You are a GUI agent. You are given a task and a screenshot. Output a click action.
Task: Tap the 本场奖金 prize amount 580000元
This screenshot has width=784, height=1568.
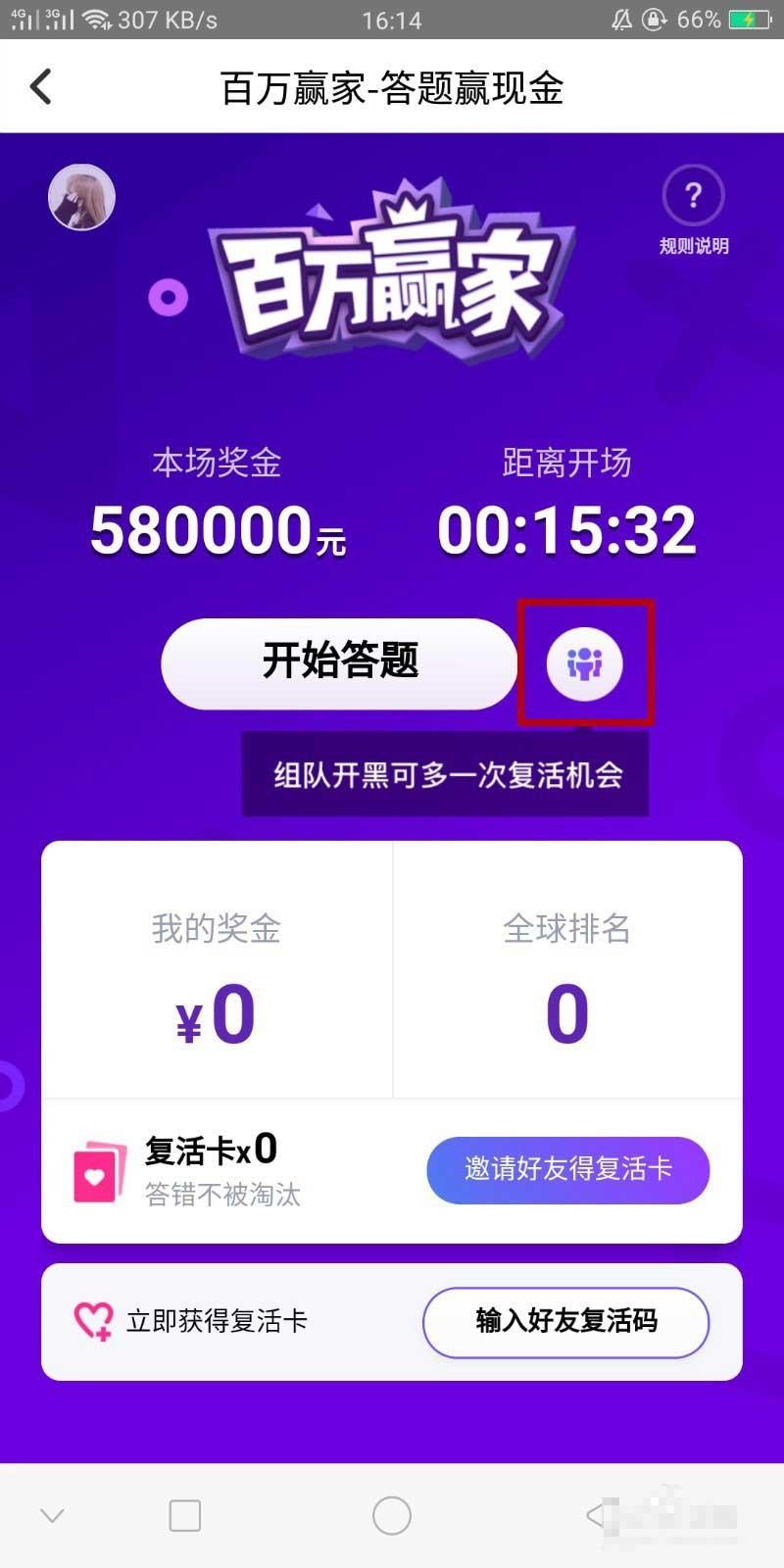pos(216,532)
